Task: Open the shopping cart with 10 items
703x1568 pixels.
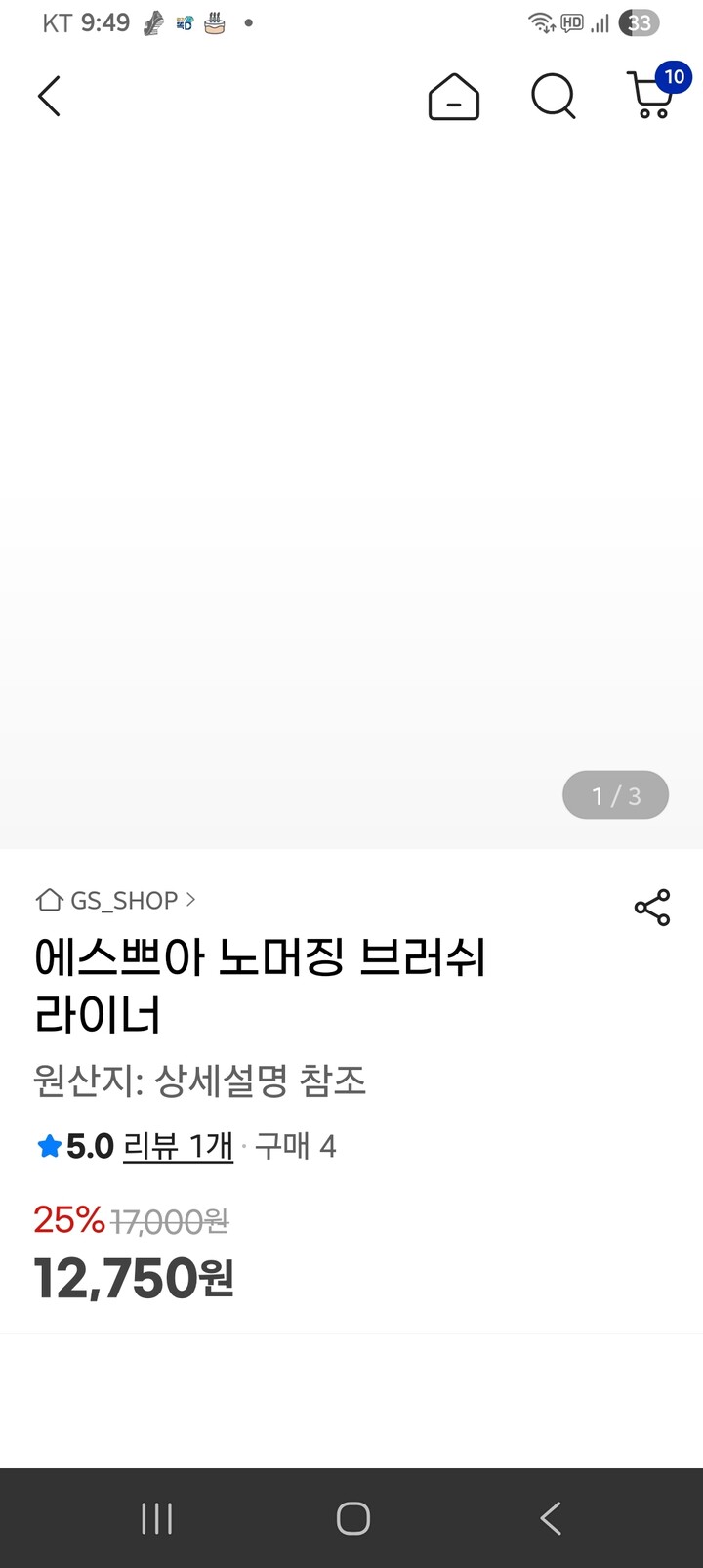Action: [x=656, y=93]
